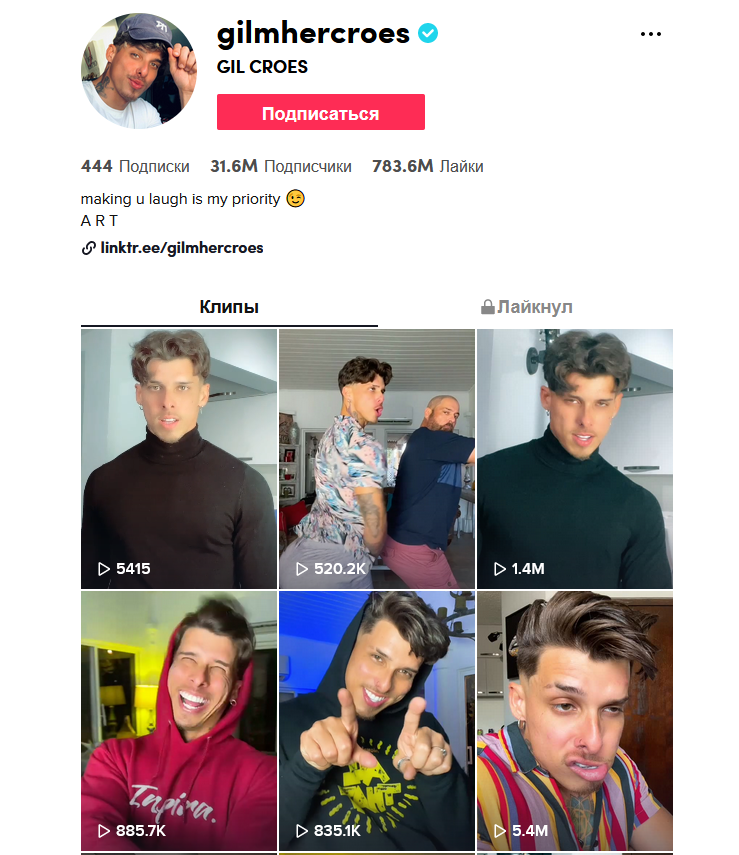
Task: Open the 444 Подписки following list
Action: click(x=135, y=166)
